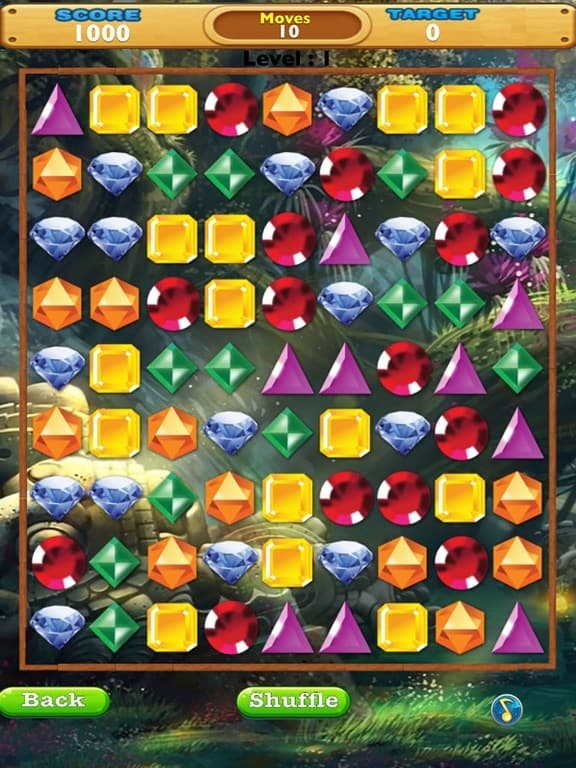Viewport: 576px width, 768px height.
Task: Tap the Back button
Action: pos(54,701)
